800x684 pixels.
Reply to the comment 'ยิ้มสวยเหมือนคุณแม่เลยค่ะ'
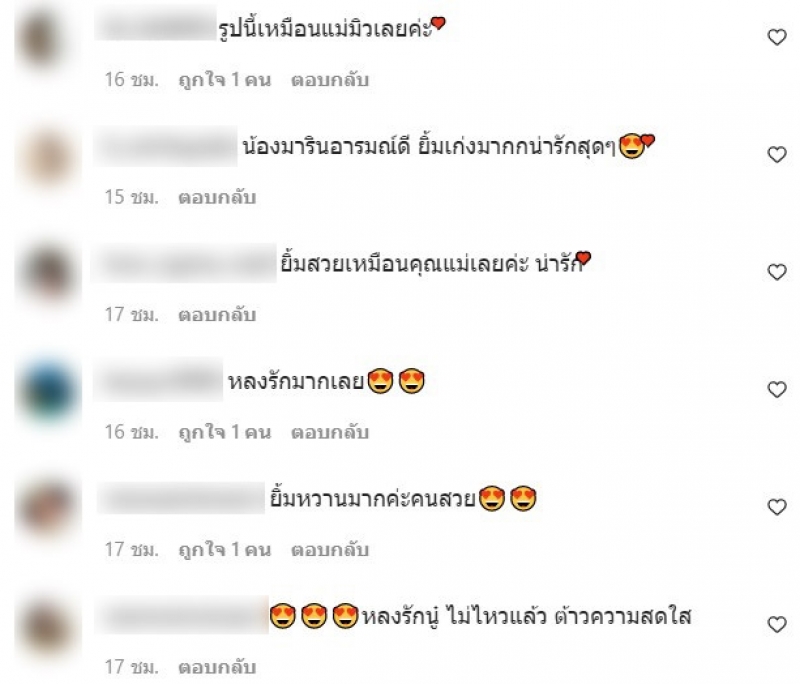coord(217,315)
